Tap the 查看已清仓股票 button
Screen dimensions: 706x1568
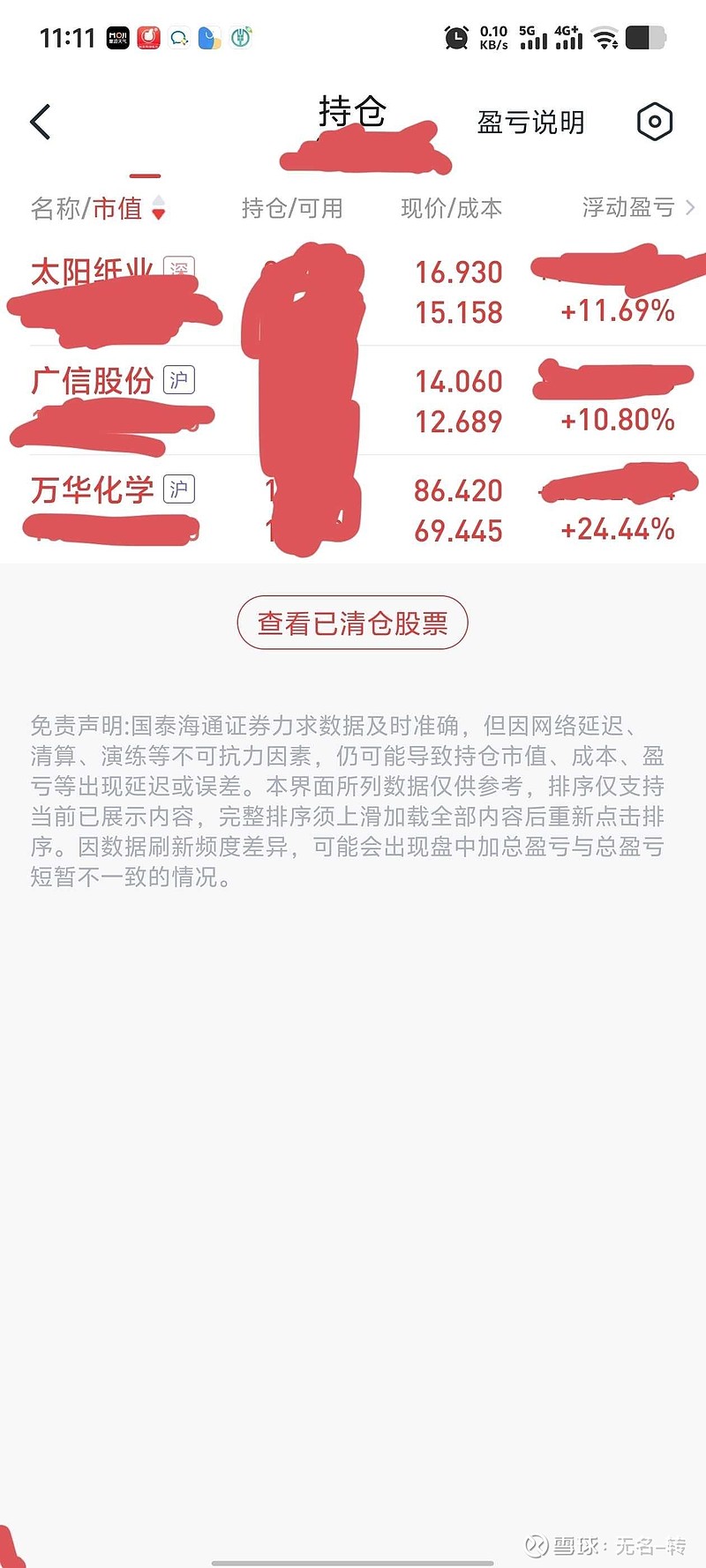pyautogui.click(x=352, y=622)
